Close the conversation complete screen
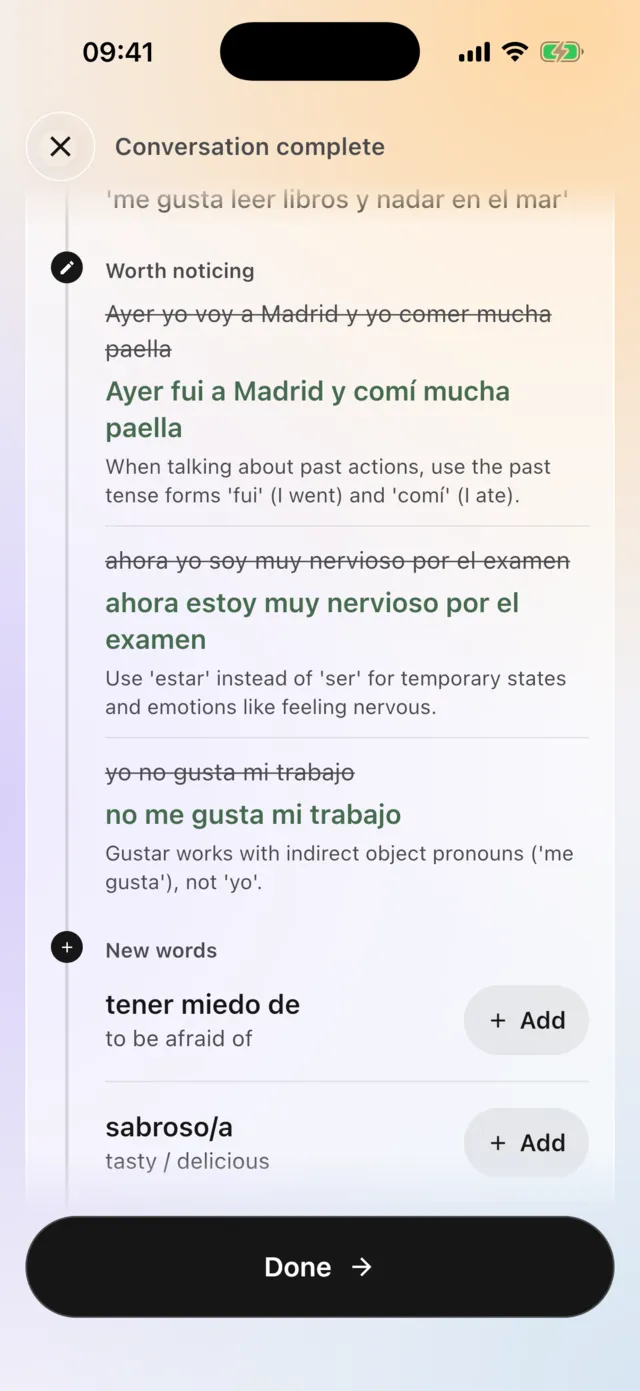 [60, 147]
